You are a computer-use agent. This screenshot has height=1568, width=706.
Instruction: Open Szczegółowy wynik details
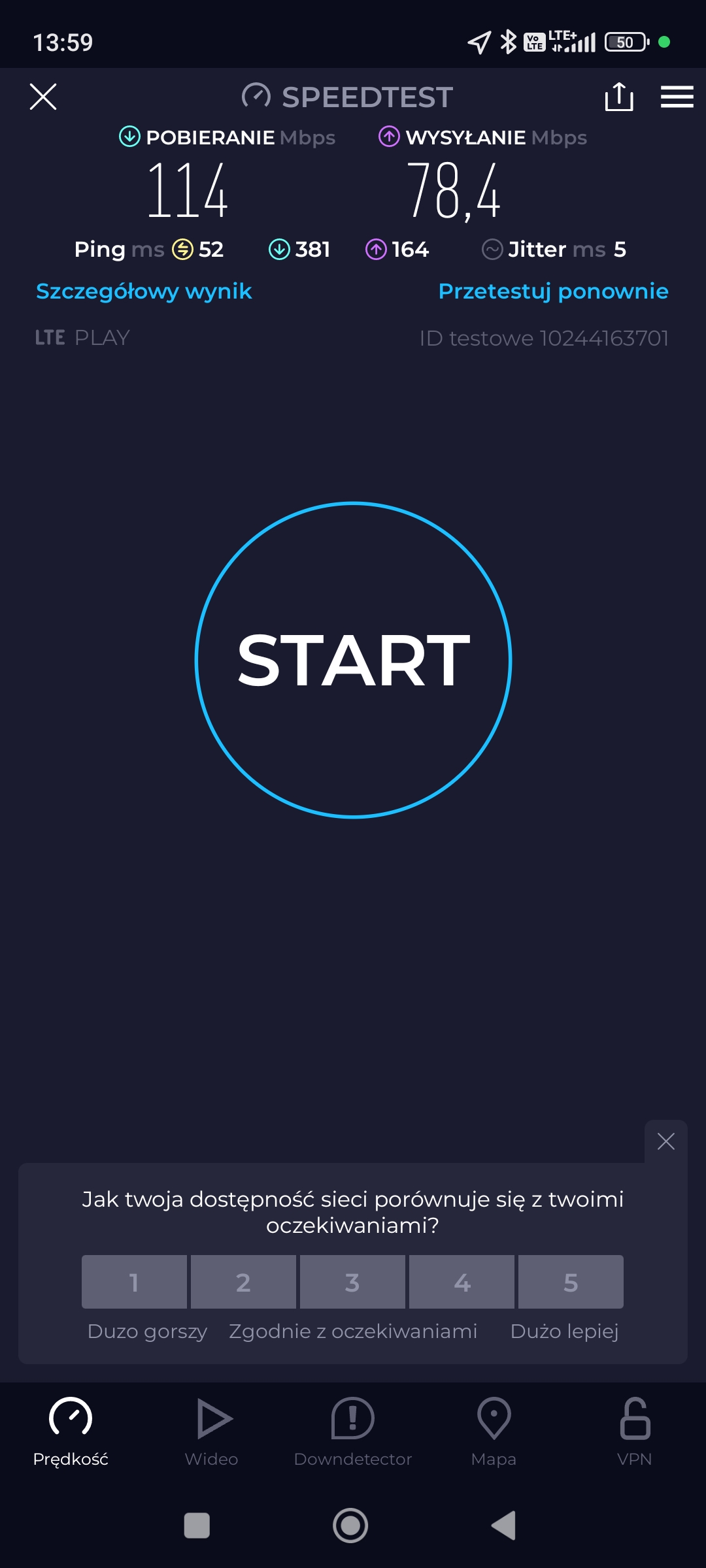(x=144, y=291)
